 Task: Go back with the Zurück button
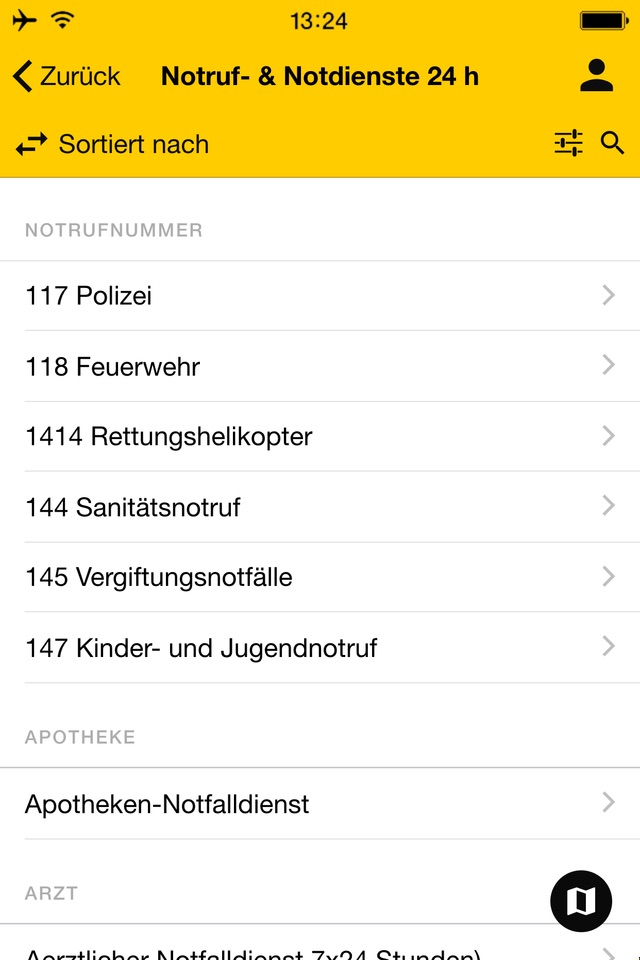[x=66, y=76]
